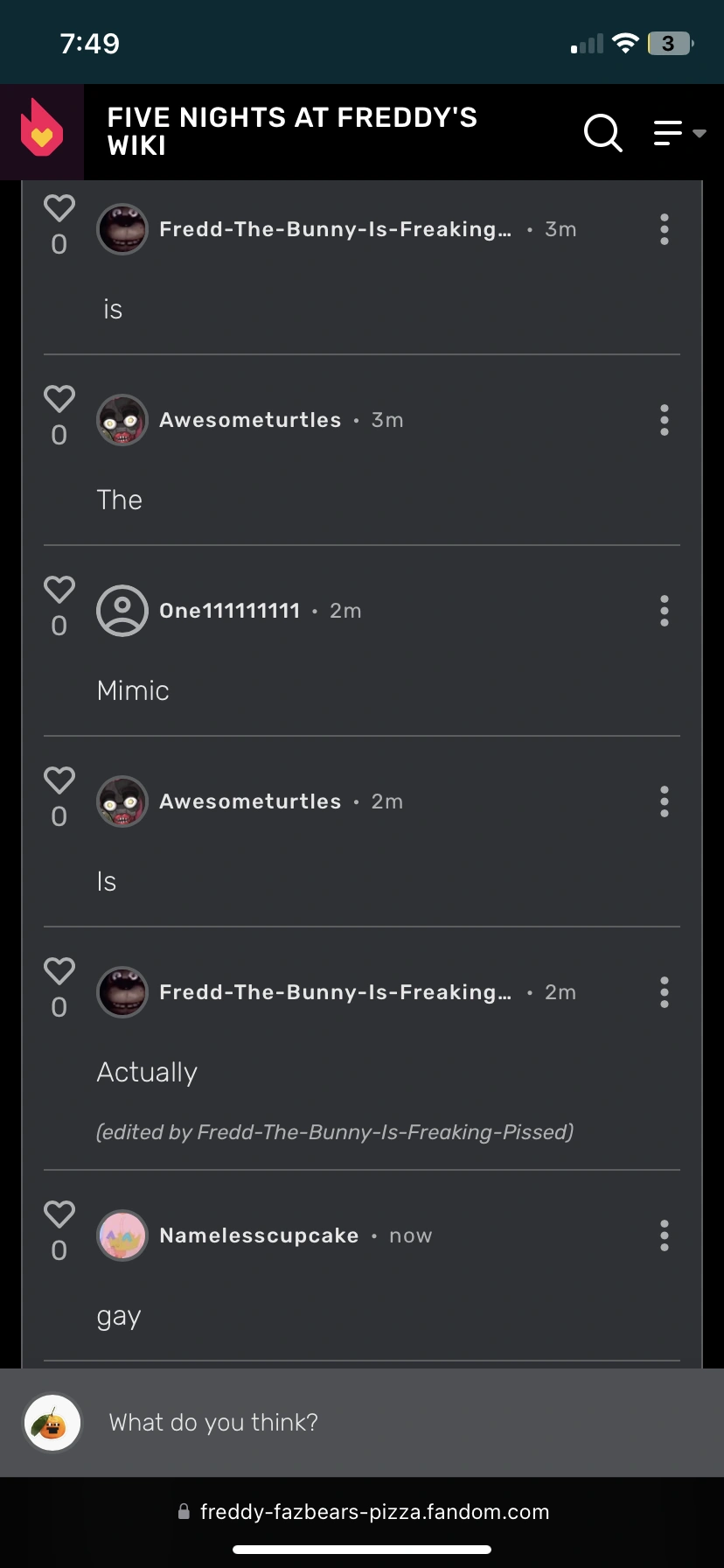This screenshot has width=724, height=1568.
Task: Open options for the "Actually" reply
Action: click(x=665, y=992)
